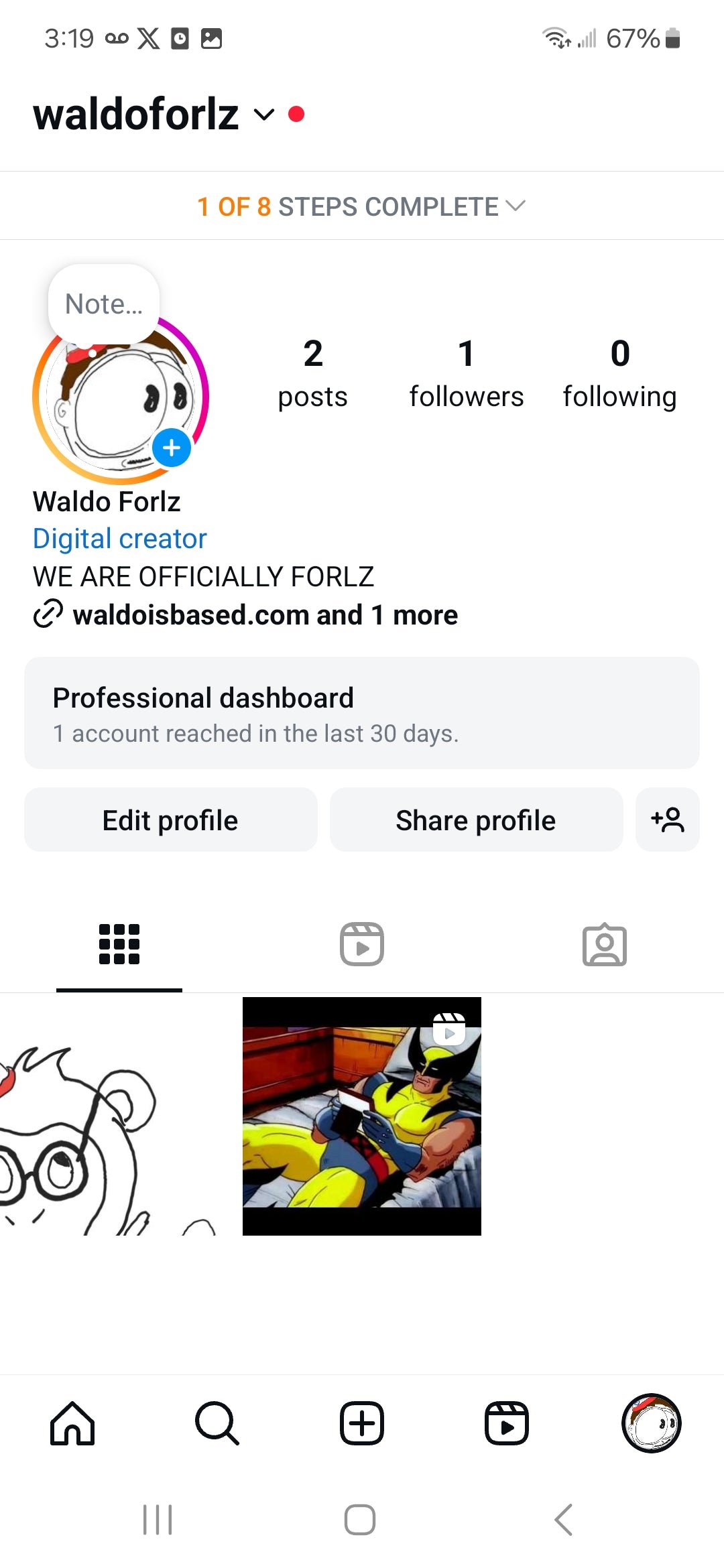Switch to the tagged photos tab

pos(604,945)
